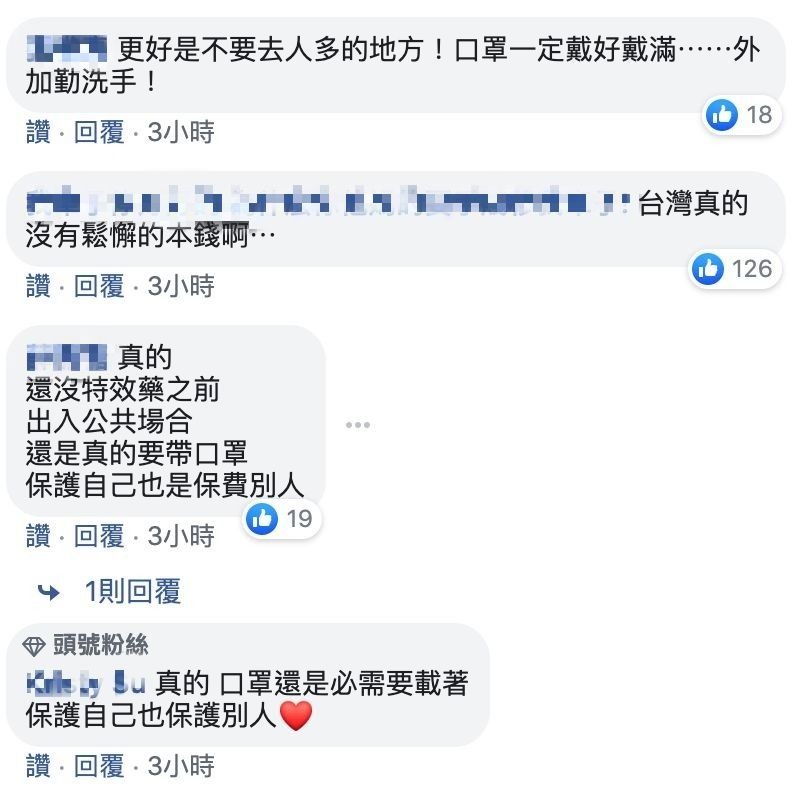View the 126 reactions on this comment
The height and width of the screenshot is (794, 808).
click(735, 268)
